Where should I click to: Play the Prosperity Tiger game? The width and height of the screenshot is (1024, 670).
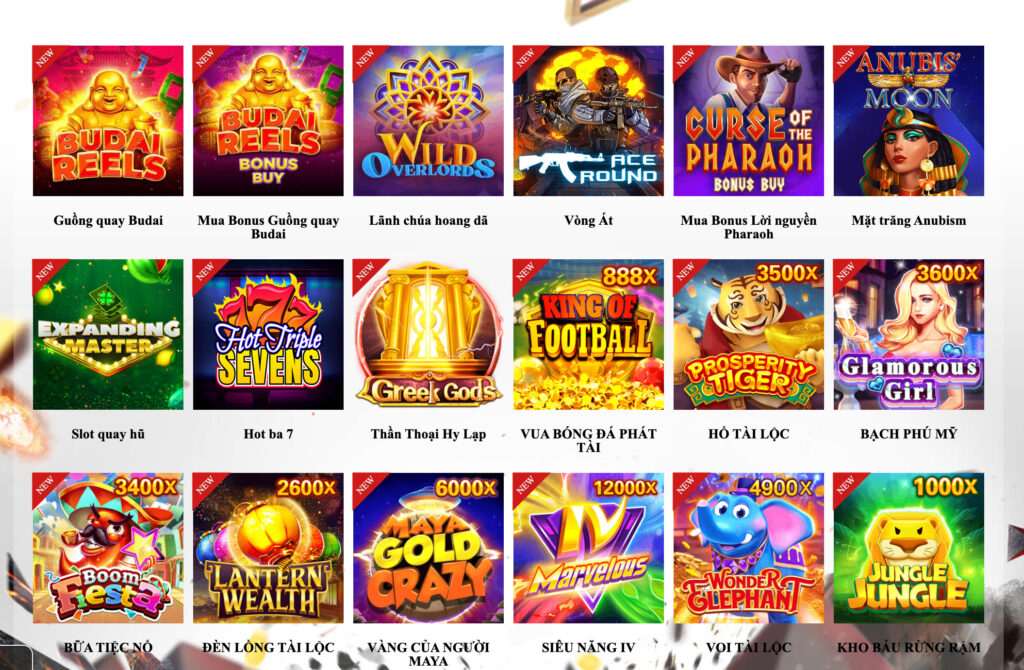pos(748,334)
